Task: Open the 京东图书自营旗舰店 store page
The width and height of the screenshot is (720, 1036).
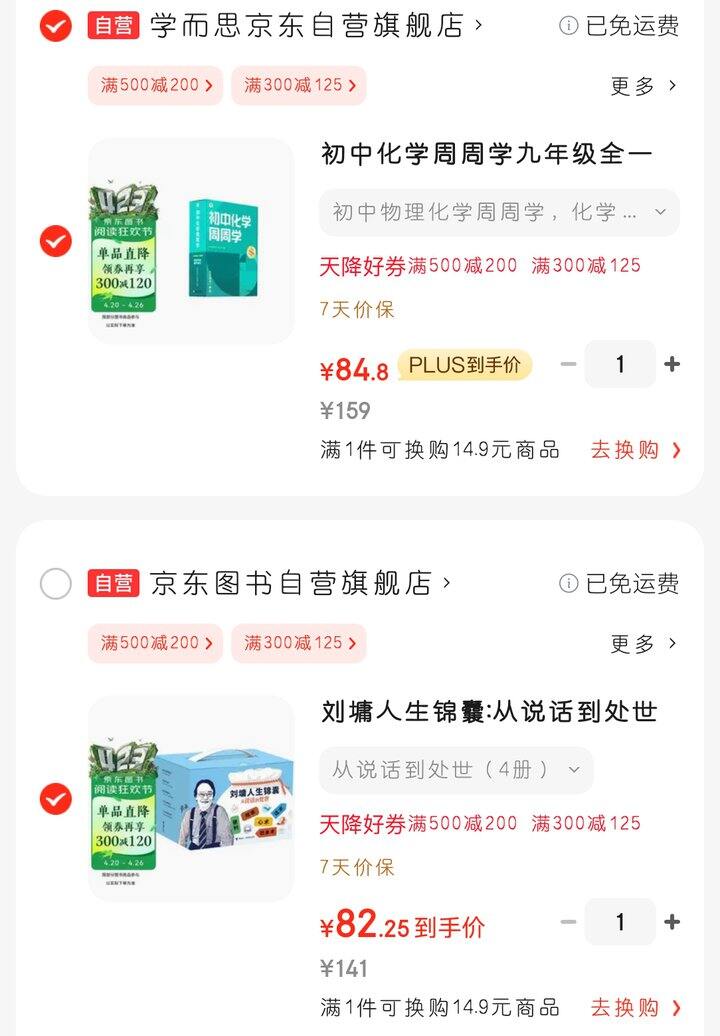Action: click(295, 583)
